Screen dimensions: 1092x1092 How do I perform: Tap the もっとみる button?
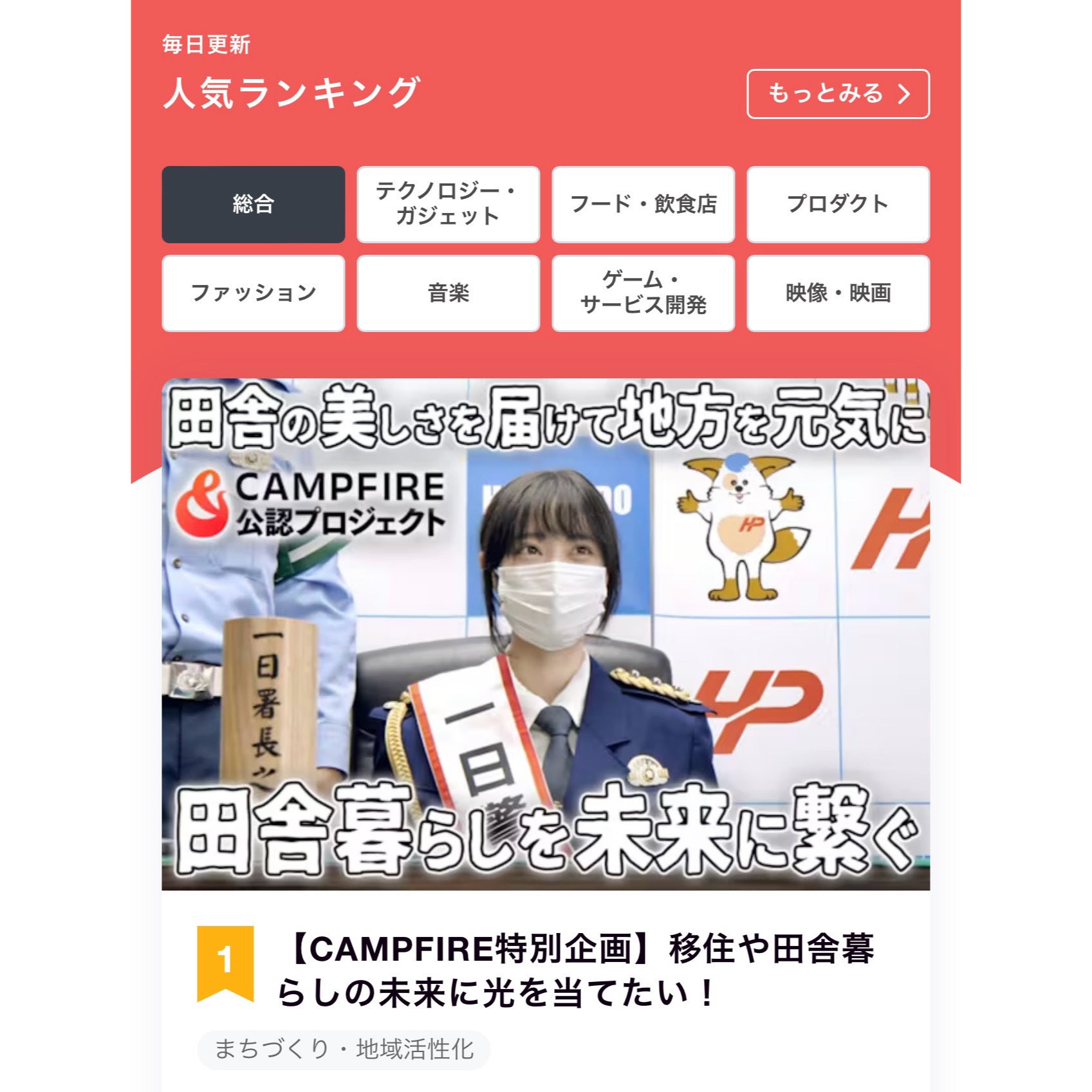coord(837,94)
